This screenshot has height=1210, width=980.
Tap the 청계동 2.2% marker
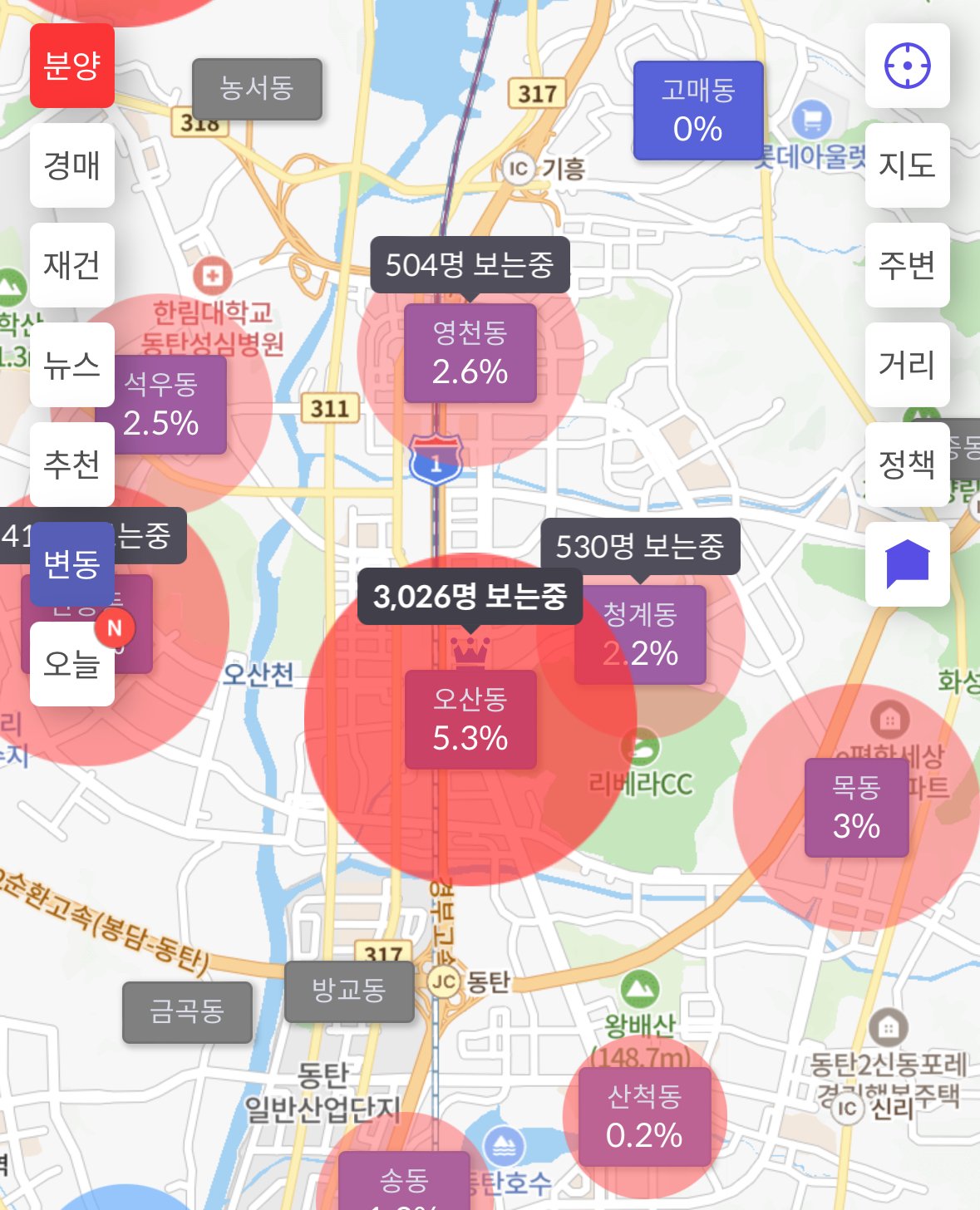point(641,635)
